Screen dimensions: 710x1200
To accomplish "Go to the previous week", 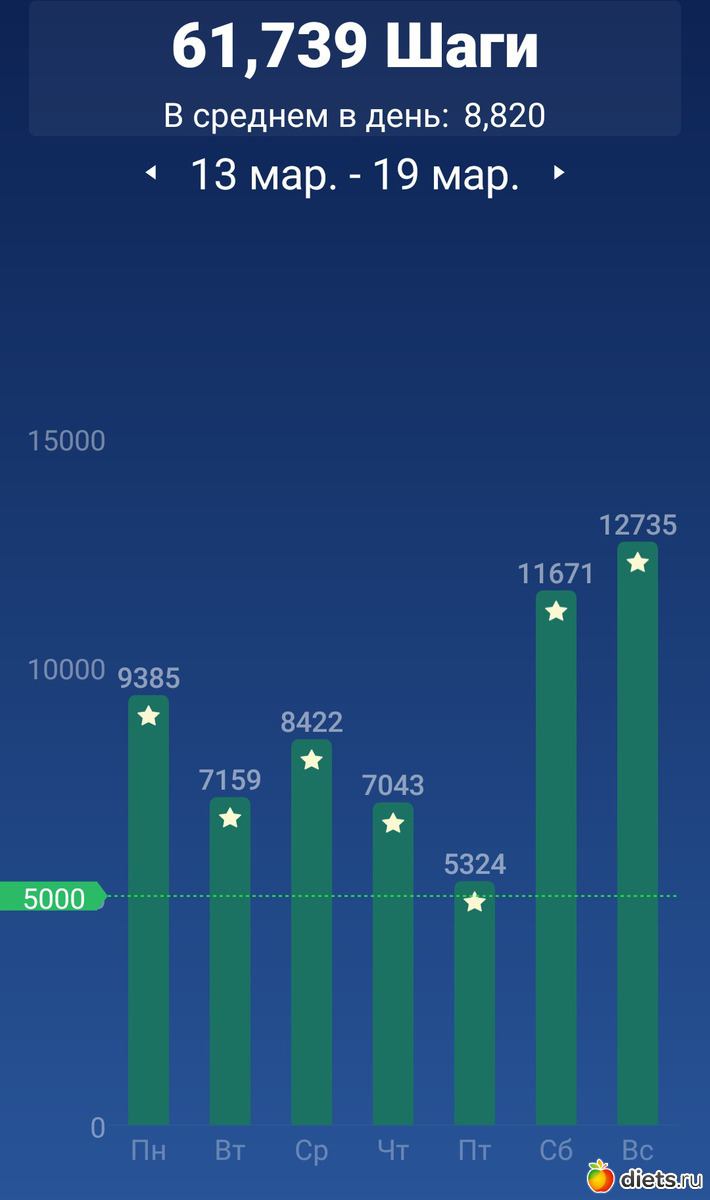I will click(151, 174).
